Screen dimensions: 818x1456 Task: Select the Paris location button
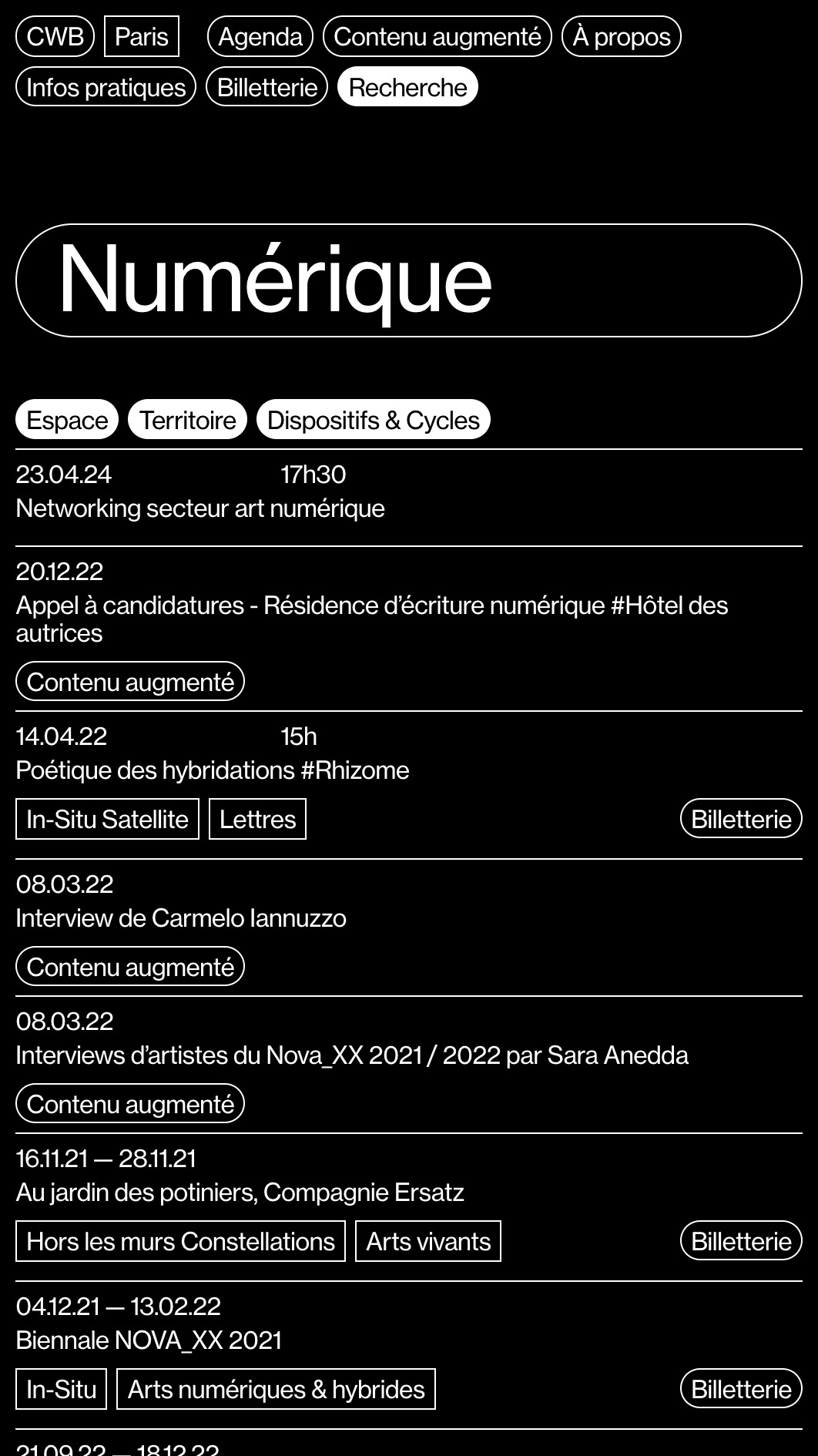pos(142,36)
